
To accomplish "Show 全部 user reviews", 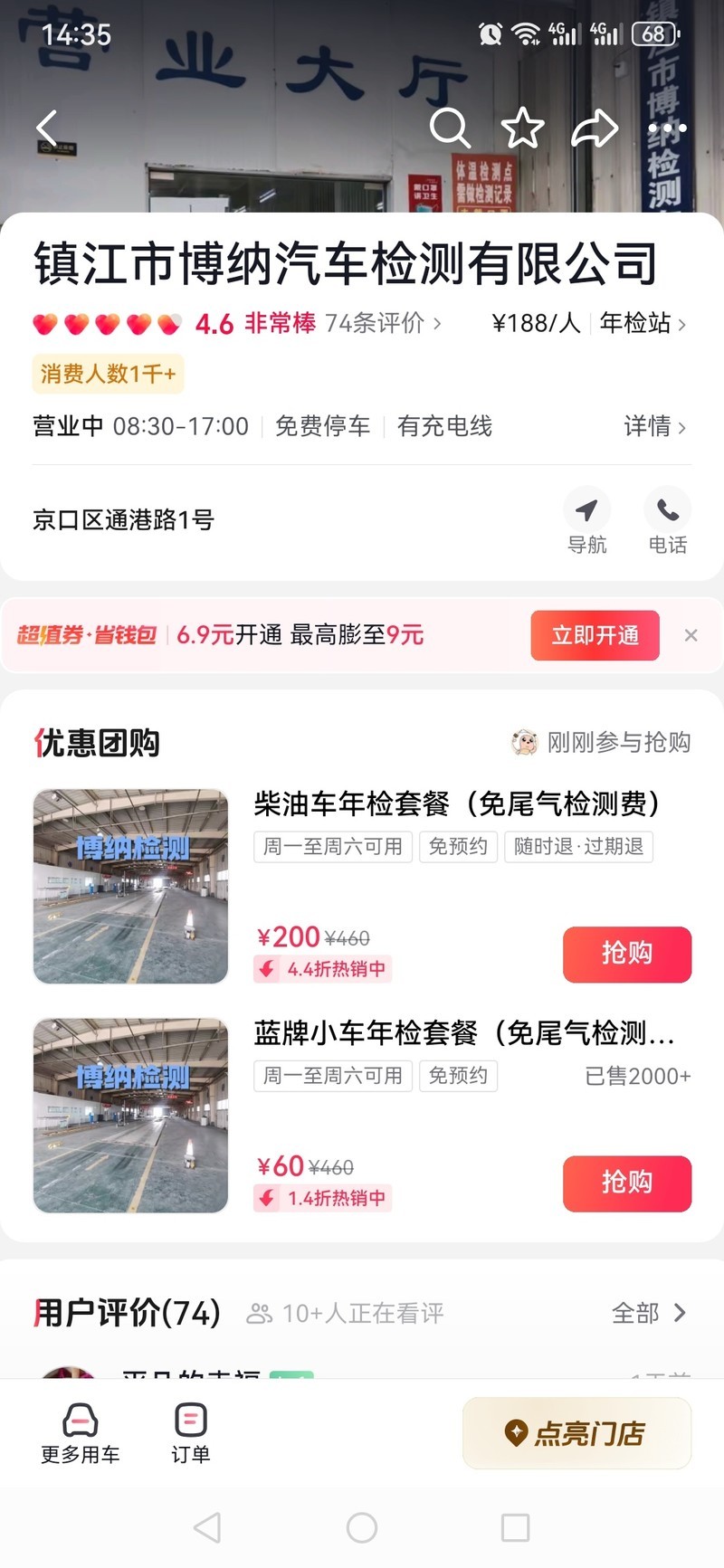I will coord(648,1313).
